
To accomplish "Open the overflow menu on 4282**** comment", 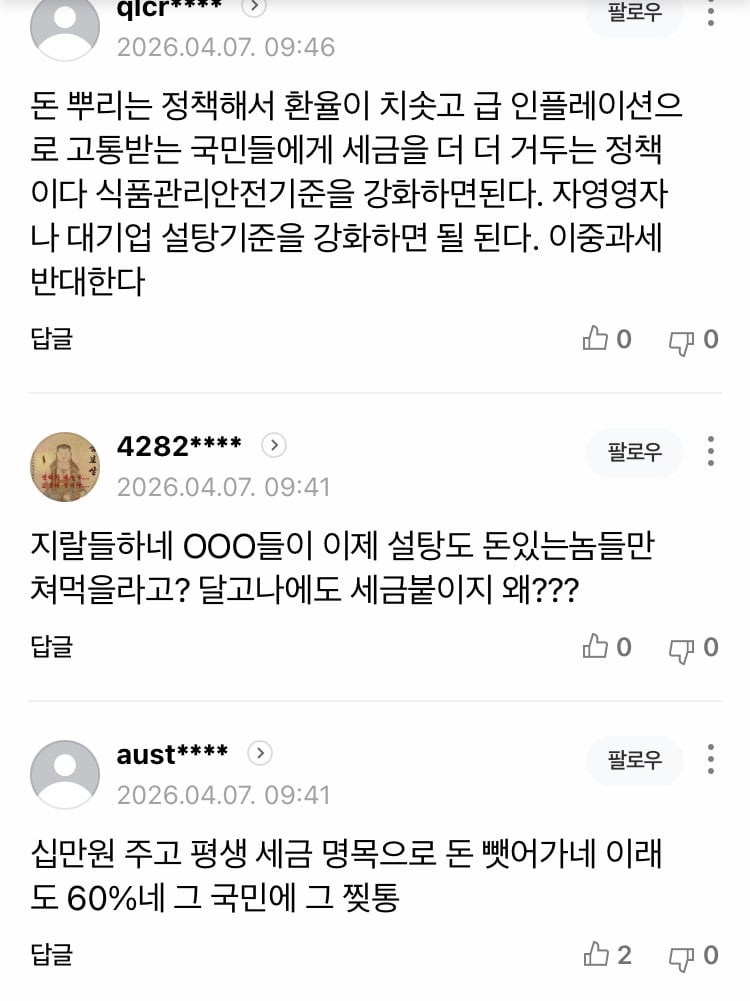I will [711, 451].
